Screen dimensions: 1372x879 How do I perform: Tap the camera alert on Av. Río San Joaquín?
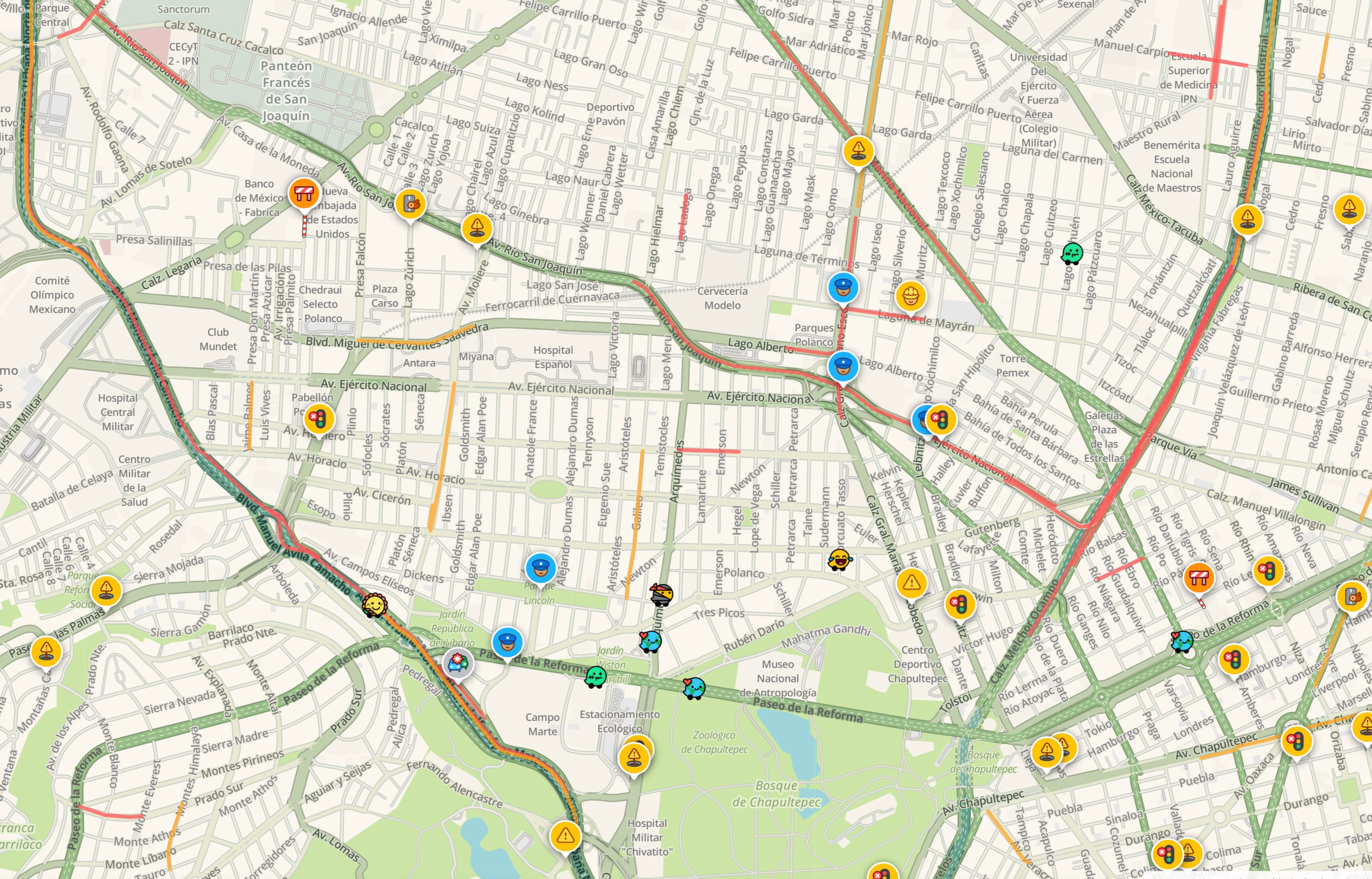pos(410,203)
